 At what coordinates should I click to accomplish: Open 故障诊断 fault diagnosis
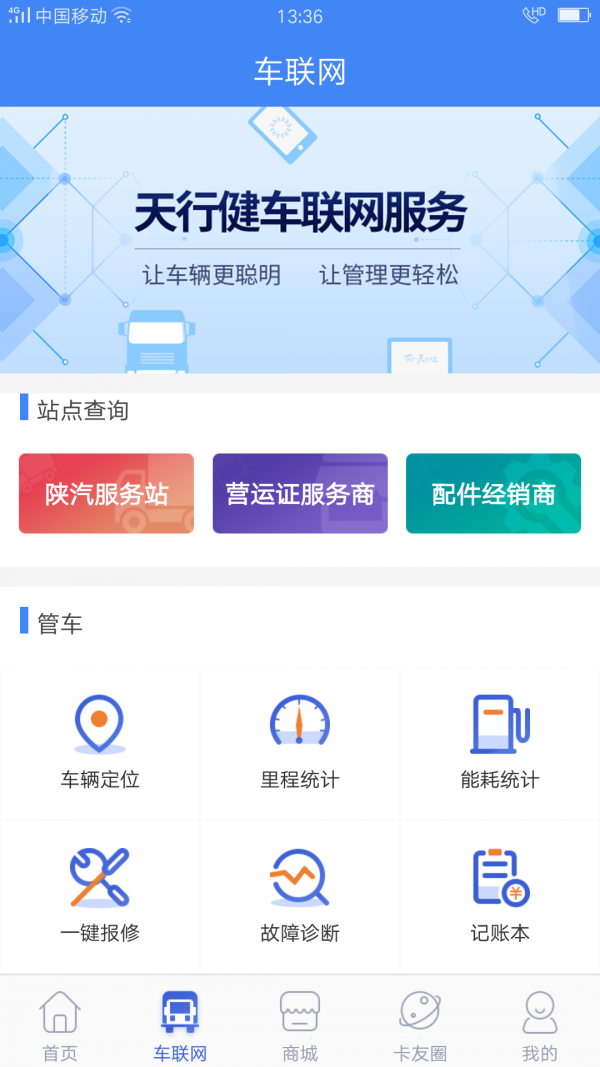pos(300,896)
